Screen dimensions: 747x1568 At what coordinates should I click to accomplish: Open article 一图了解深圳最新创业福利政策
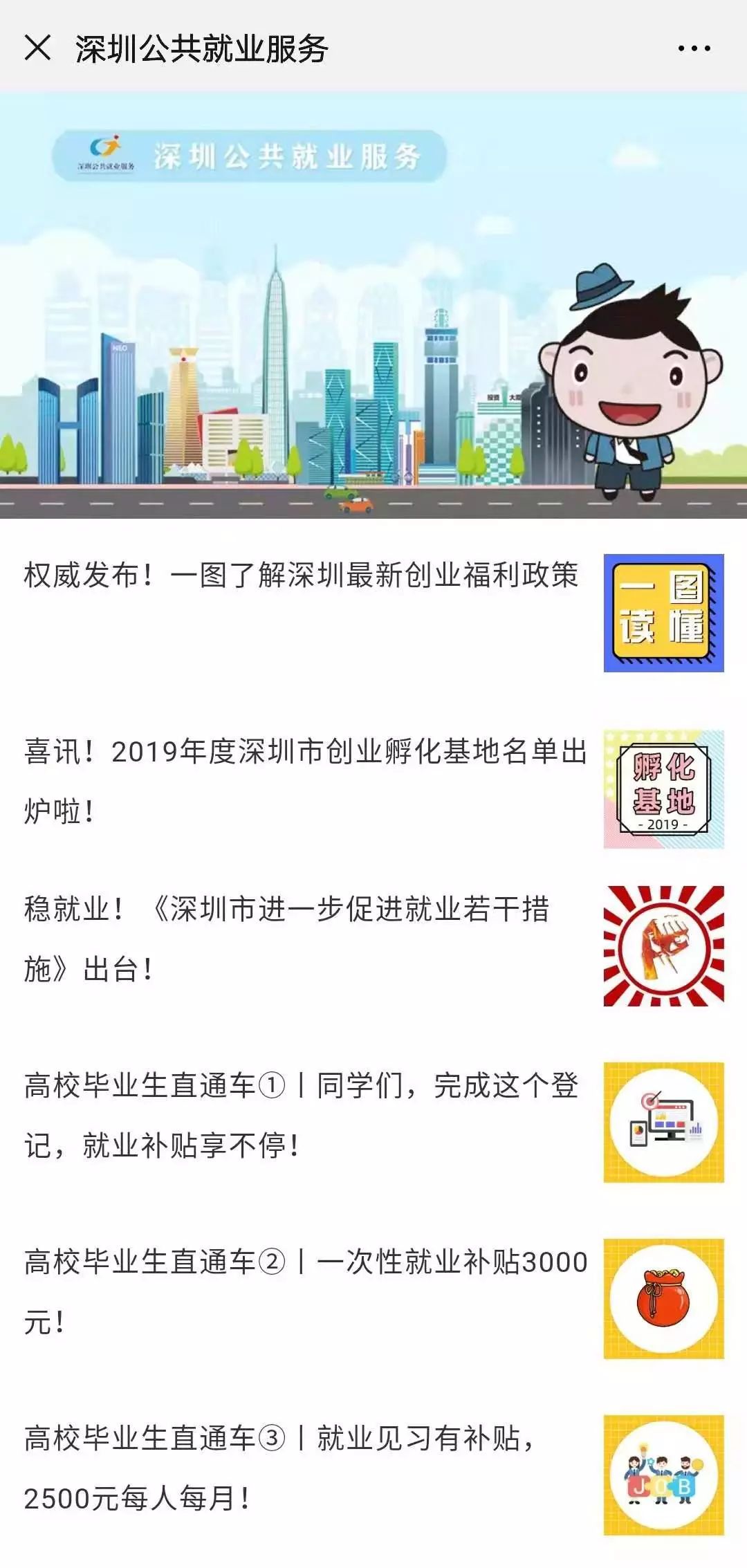pos(302,575)
